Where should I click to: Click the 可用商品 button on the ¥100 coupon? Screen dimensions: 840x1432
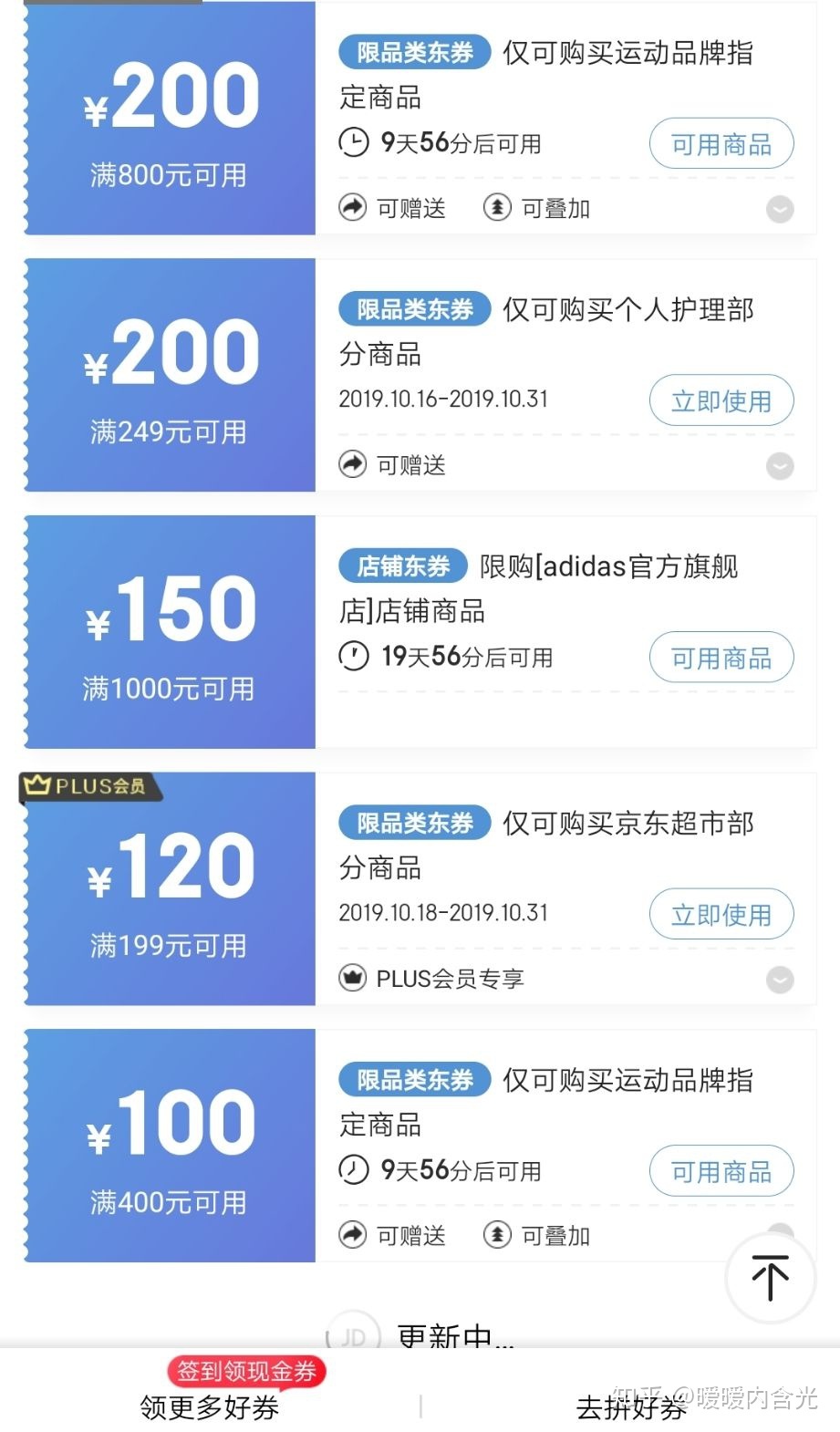[721, 1171]
